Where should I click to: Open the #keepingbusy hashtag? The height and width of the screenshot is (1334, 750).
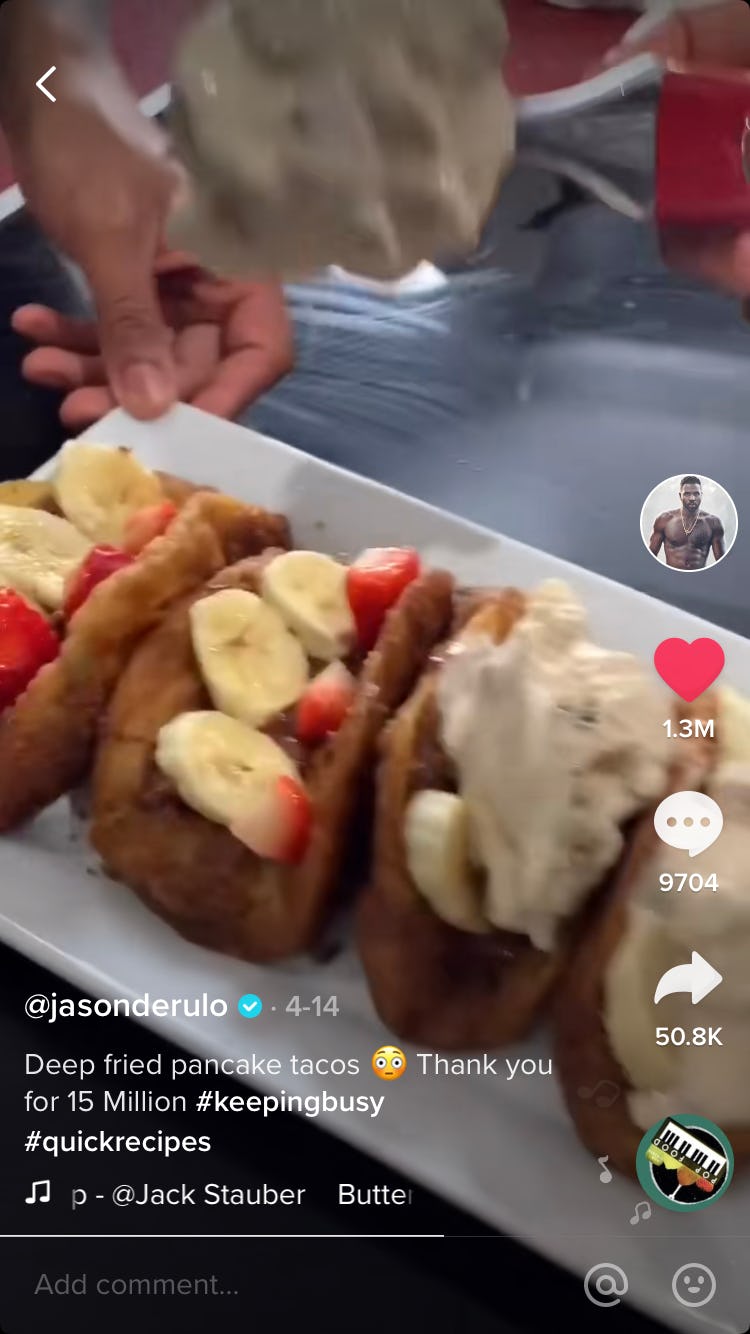coord(290,1102)
